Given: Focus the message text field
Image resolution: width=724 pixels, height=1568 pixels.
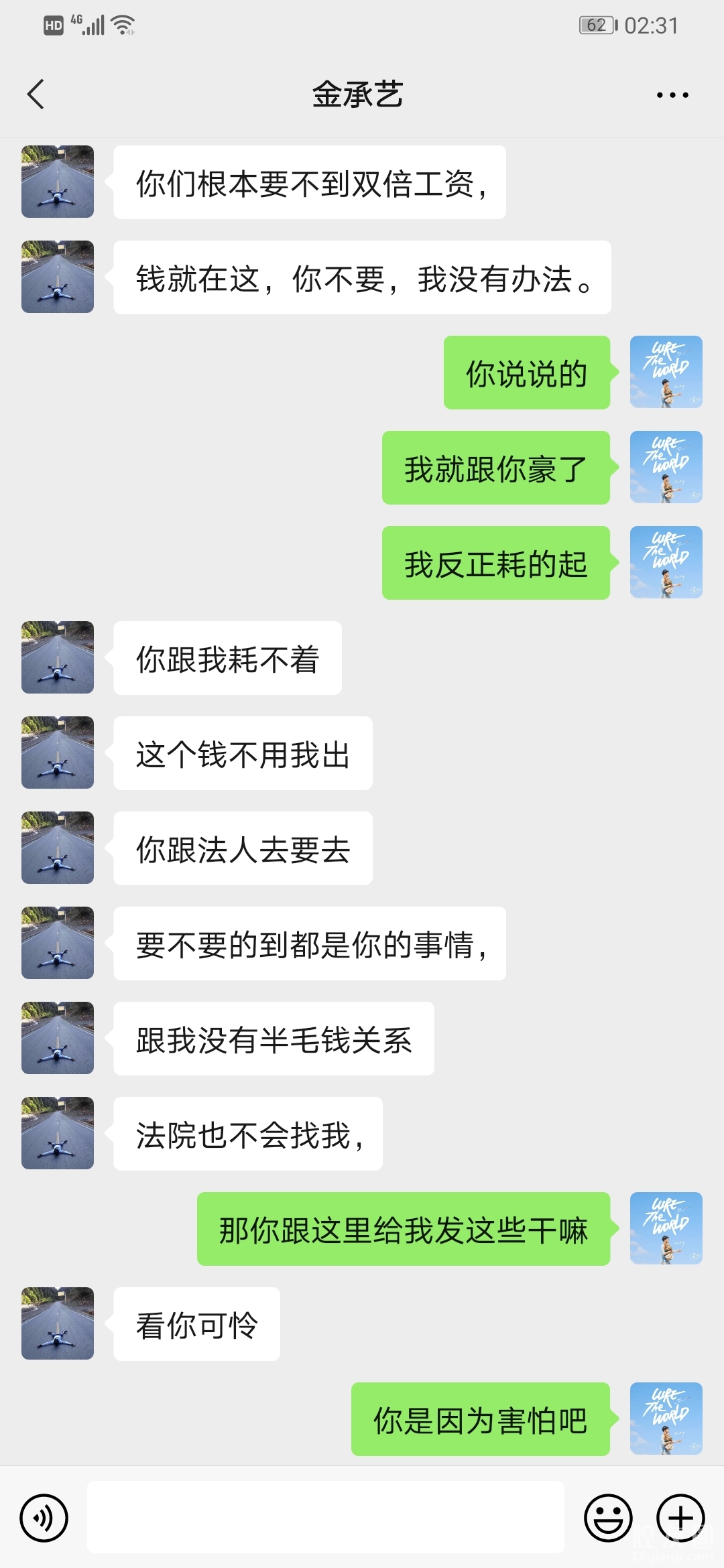Looking at the screenshot, I should 325,1518.
